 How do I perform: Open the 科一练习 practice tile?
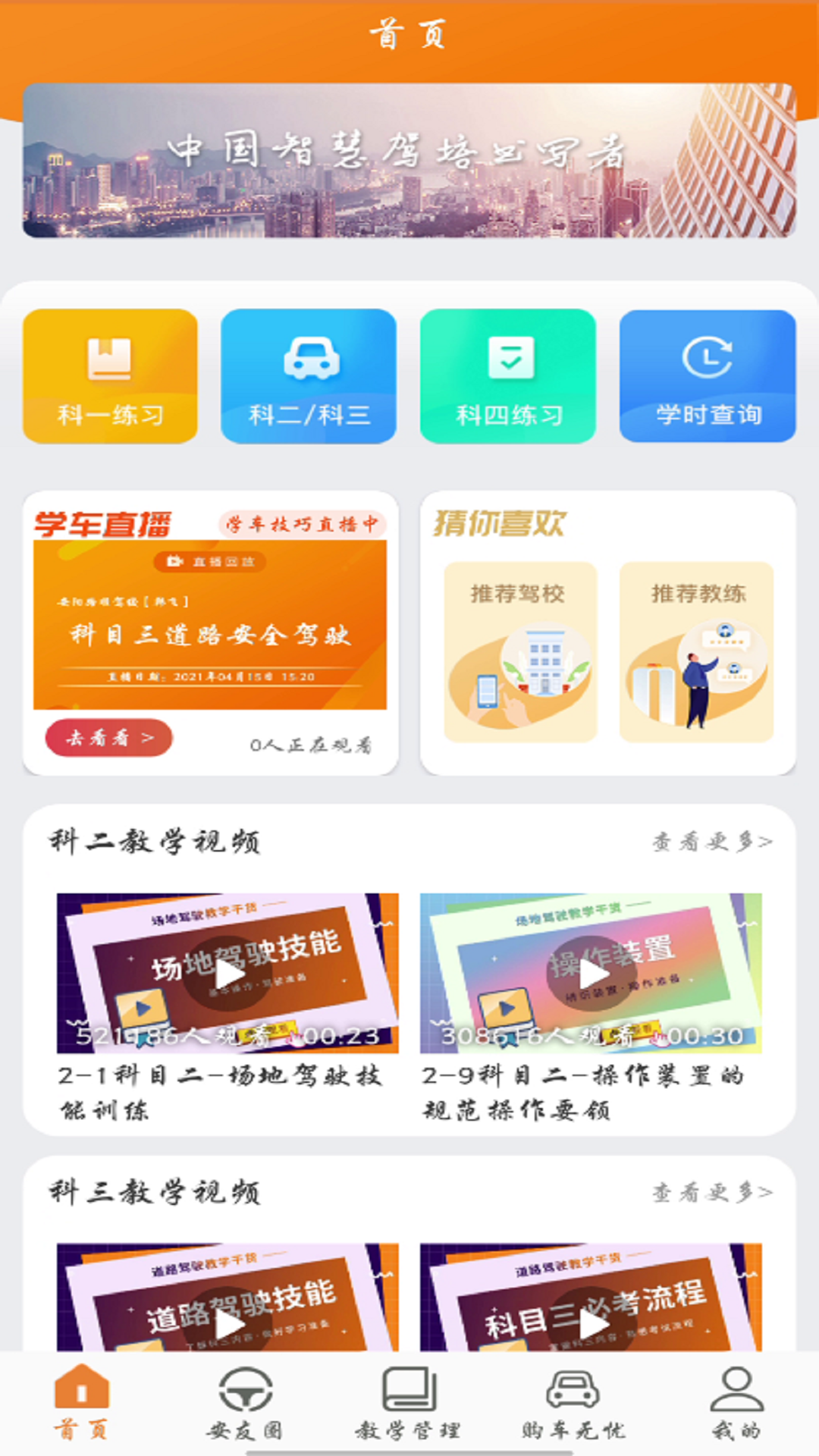(x=110, y=376)
